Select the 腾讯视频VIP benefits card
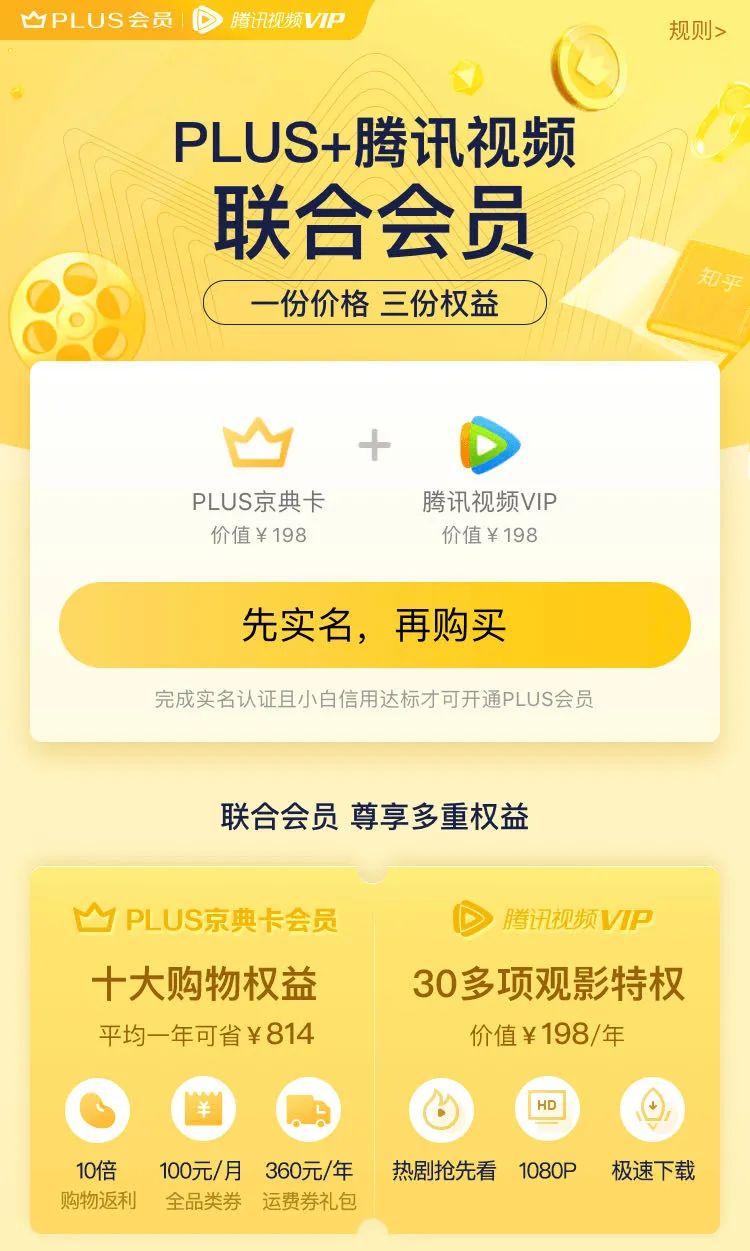 (548, 1040)
